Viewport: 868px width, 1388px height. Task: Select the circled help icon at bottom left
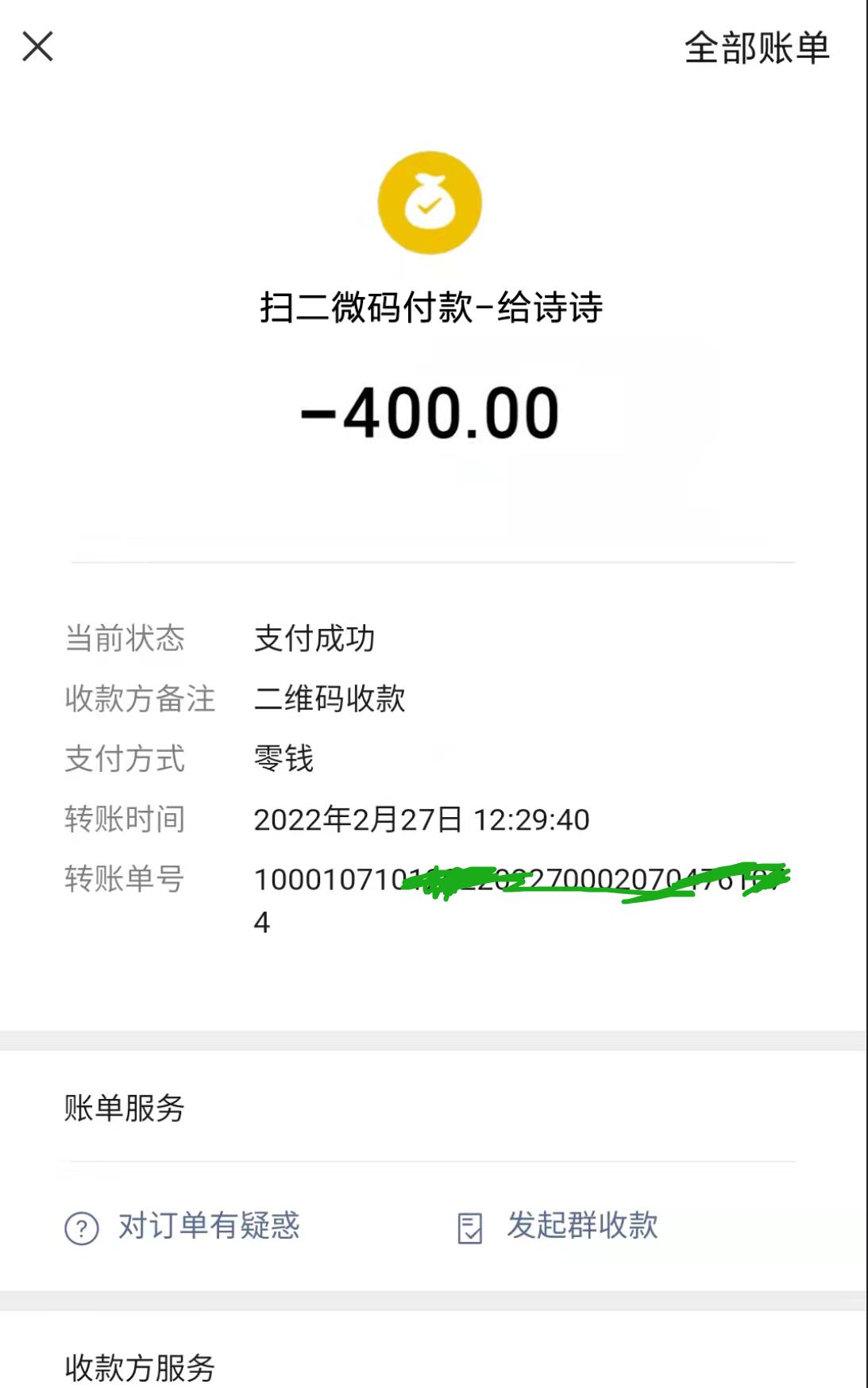click(80, 1228)
